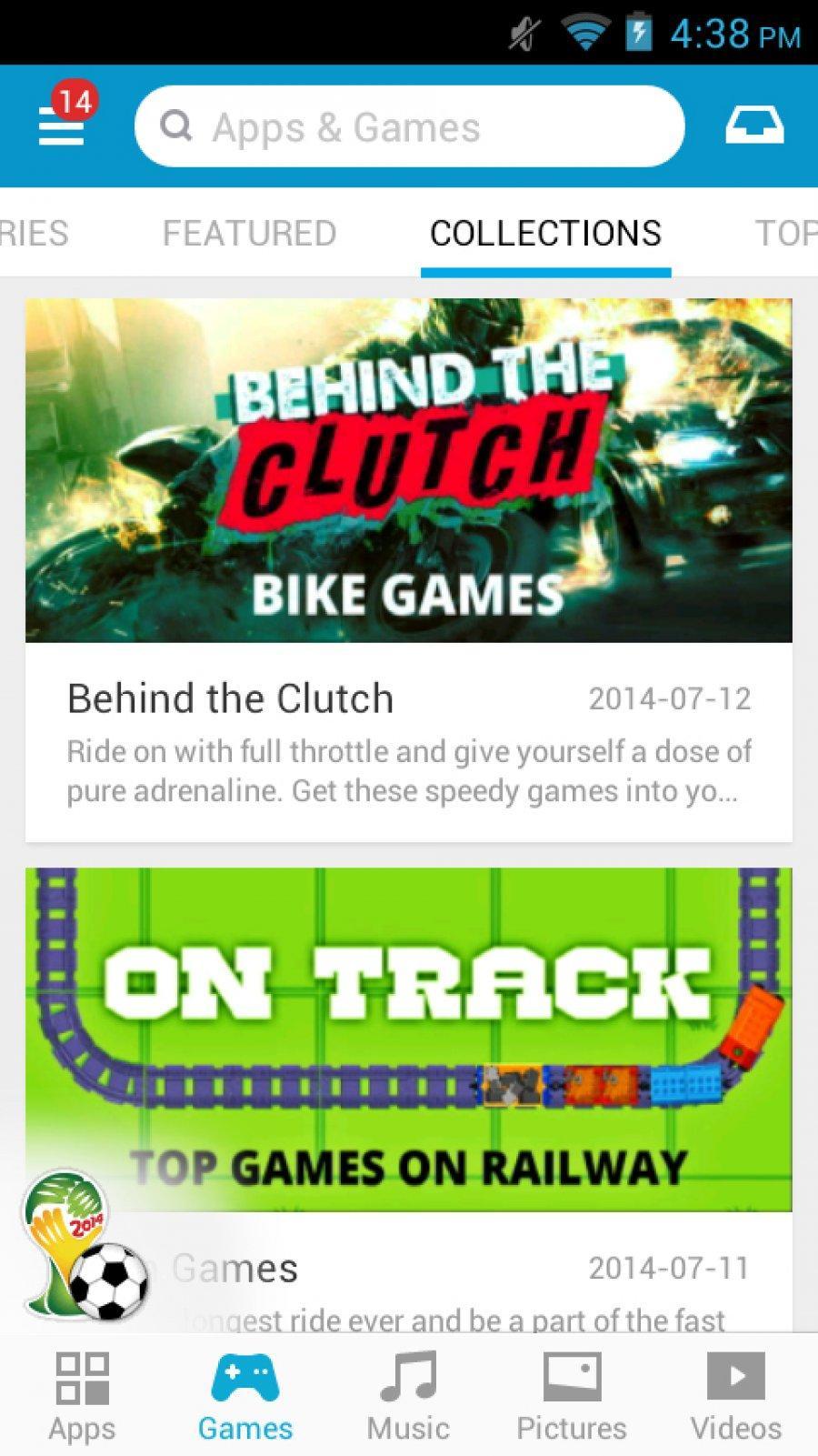Open the On Track railway games collection
Screen dimensions: 818x1456
coord(409,1039)
